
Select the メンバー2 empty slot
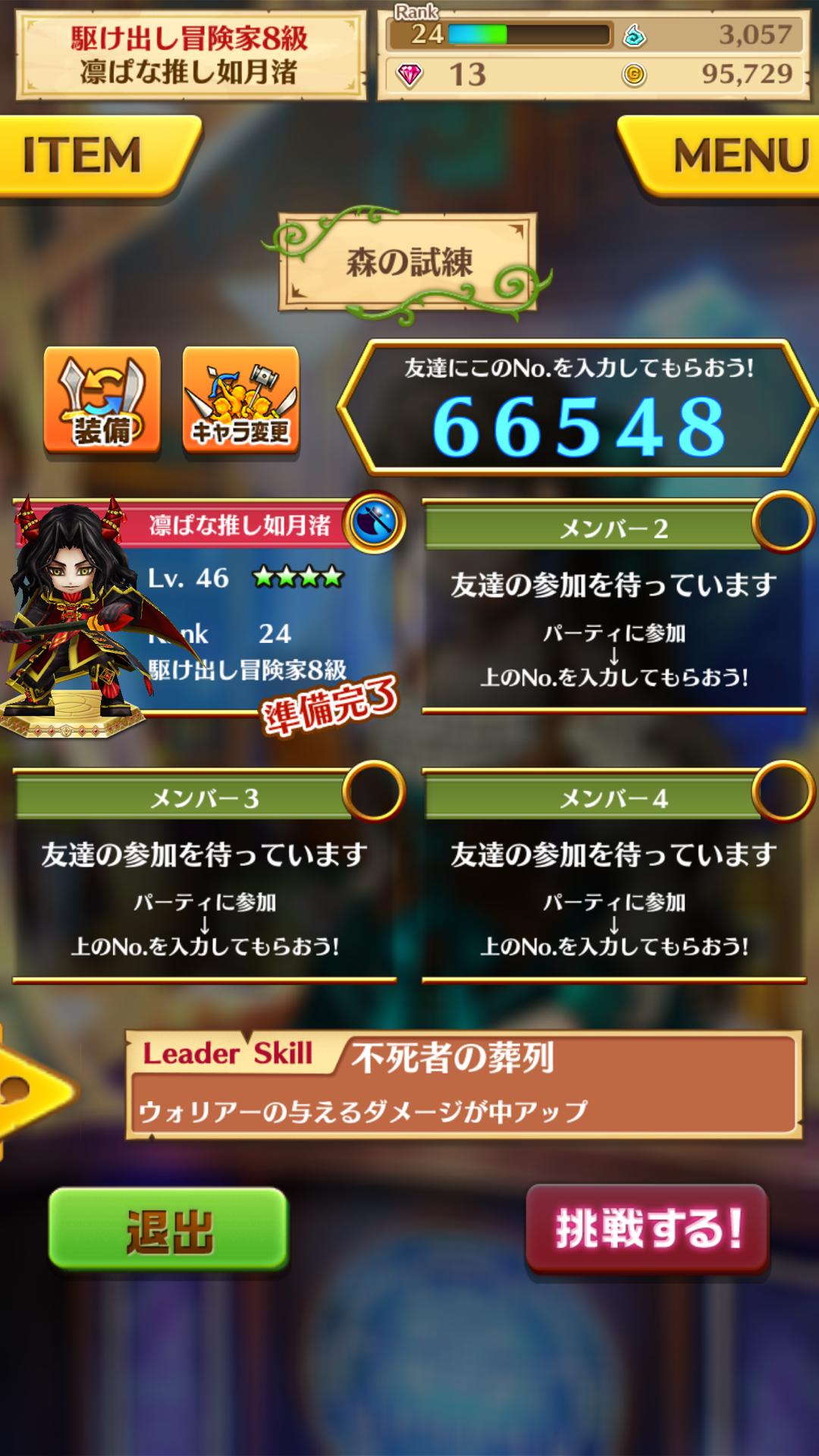point(614,607)
